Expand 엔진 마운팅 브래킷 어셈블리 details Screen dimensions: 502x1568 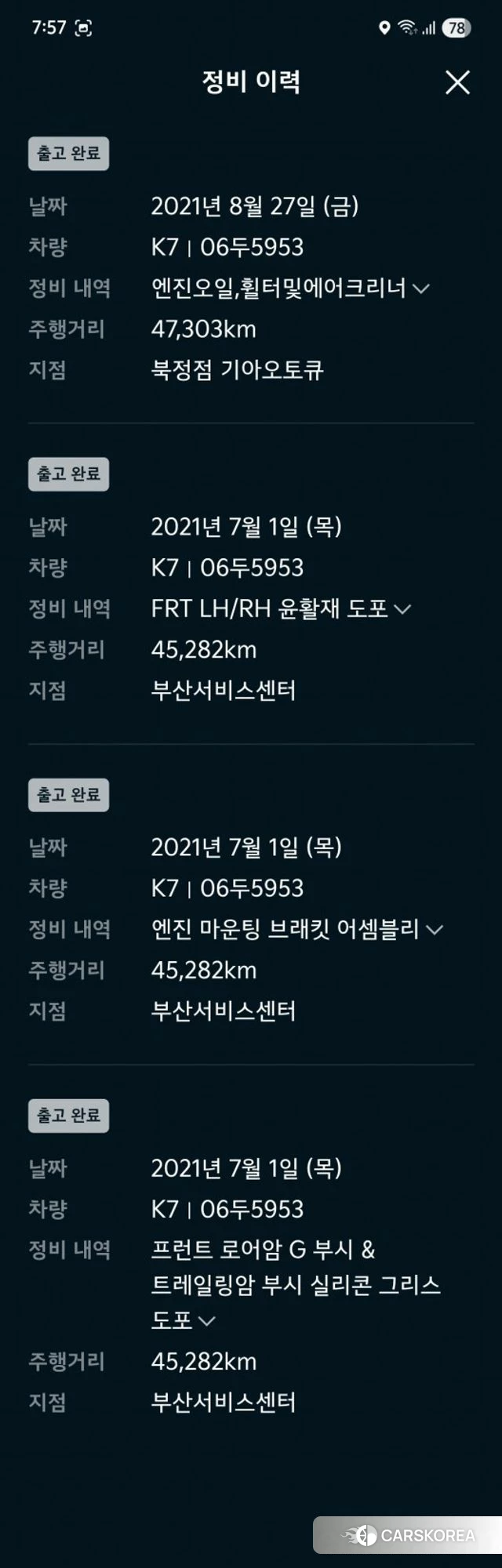(435, 930)
